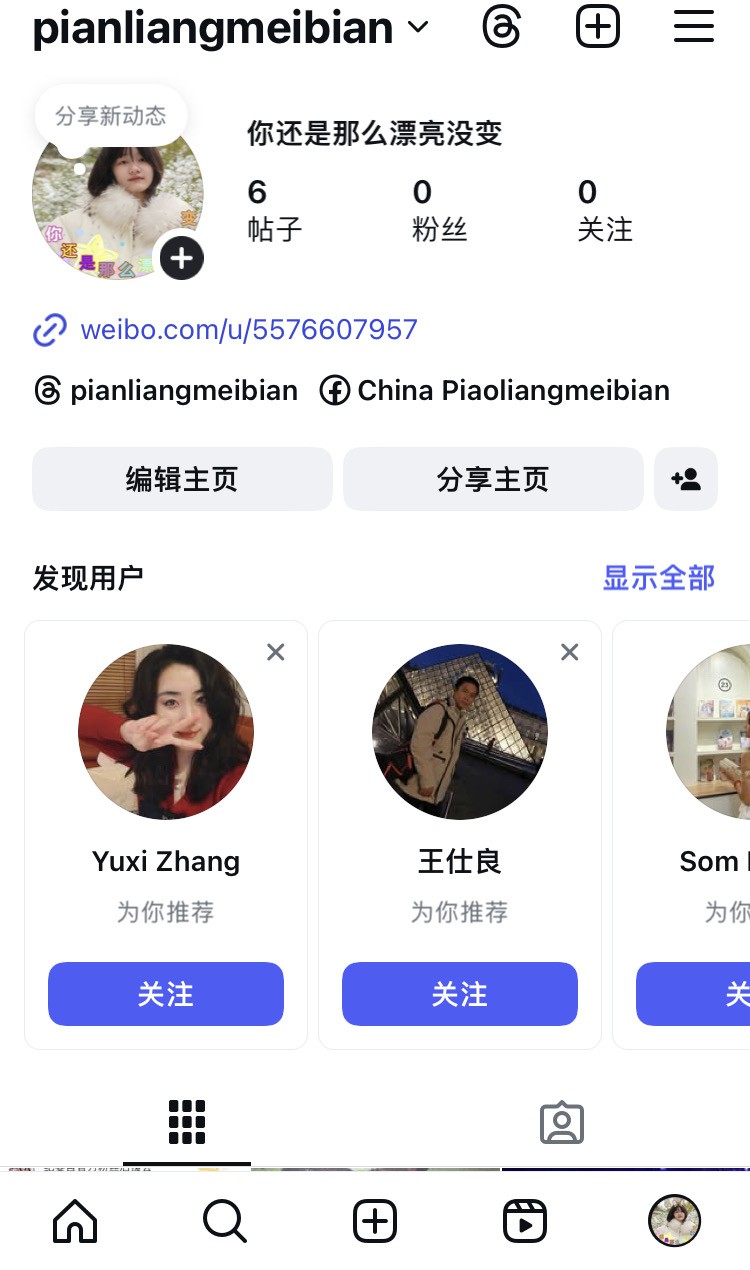This screenshot has width=750, height=1270.
Task: Tap the create post icon in the top bar
Action: (x=598, y=27)
